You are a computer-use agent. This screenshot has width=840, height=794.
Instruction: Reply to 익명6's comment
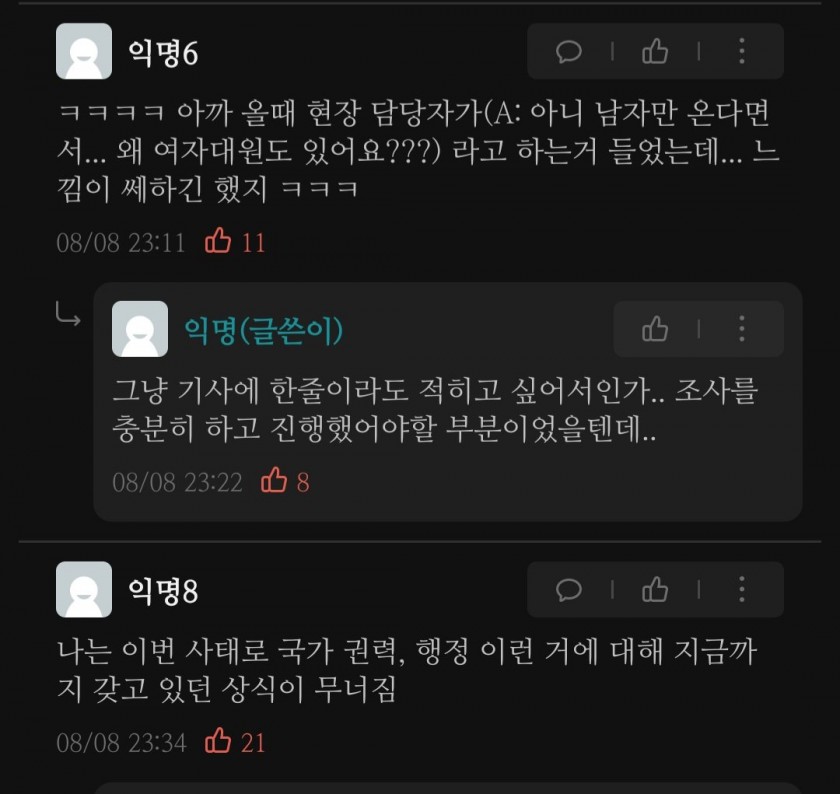pos(569,52)
